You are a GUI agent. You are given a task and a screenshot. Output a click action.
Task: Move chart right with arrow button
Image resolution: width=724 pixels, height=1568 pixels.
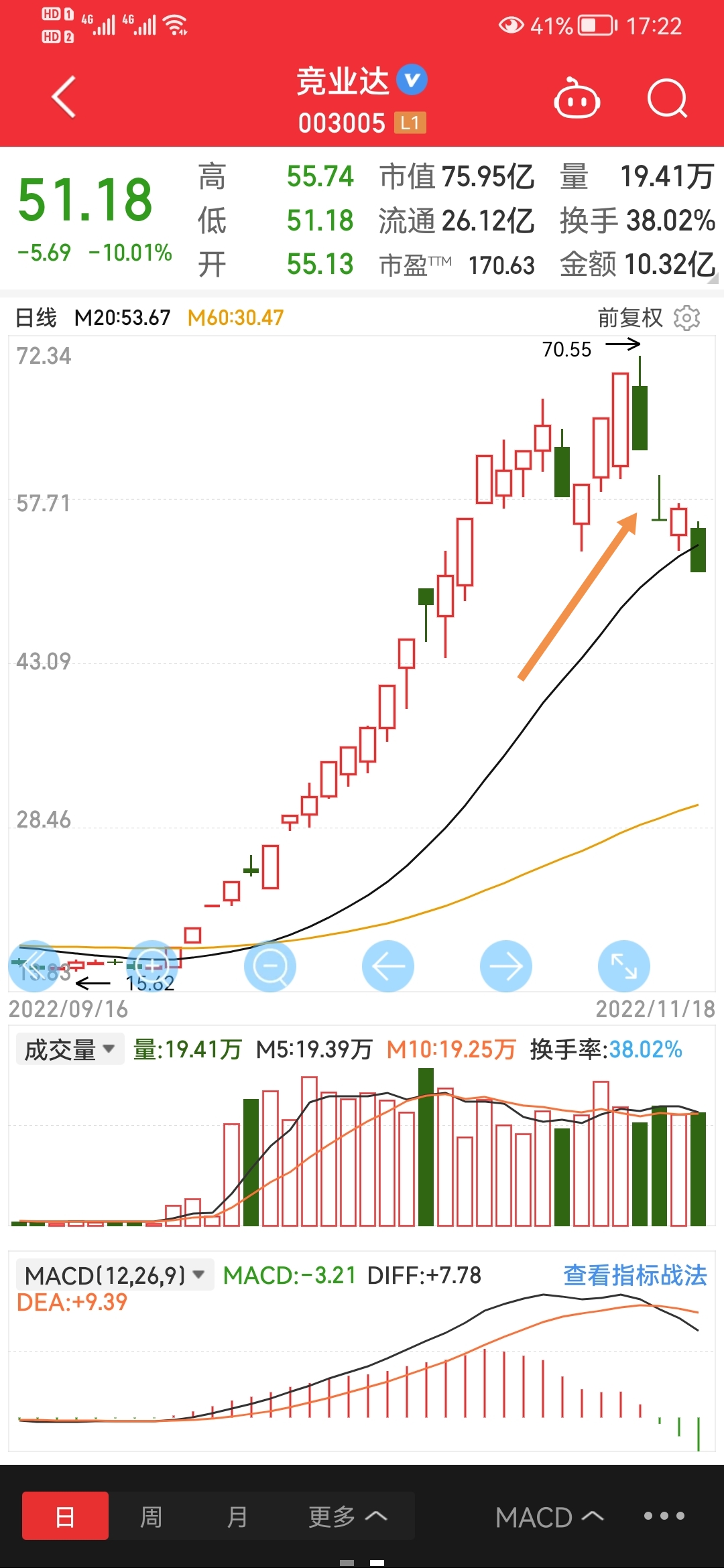click(506, 966)
